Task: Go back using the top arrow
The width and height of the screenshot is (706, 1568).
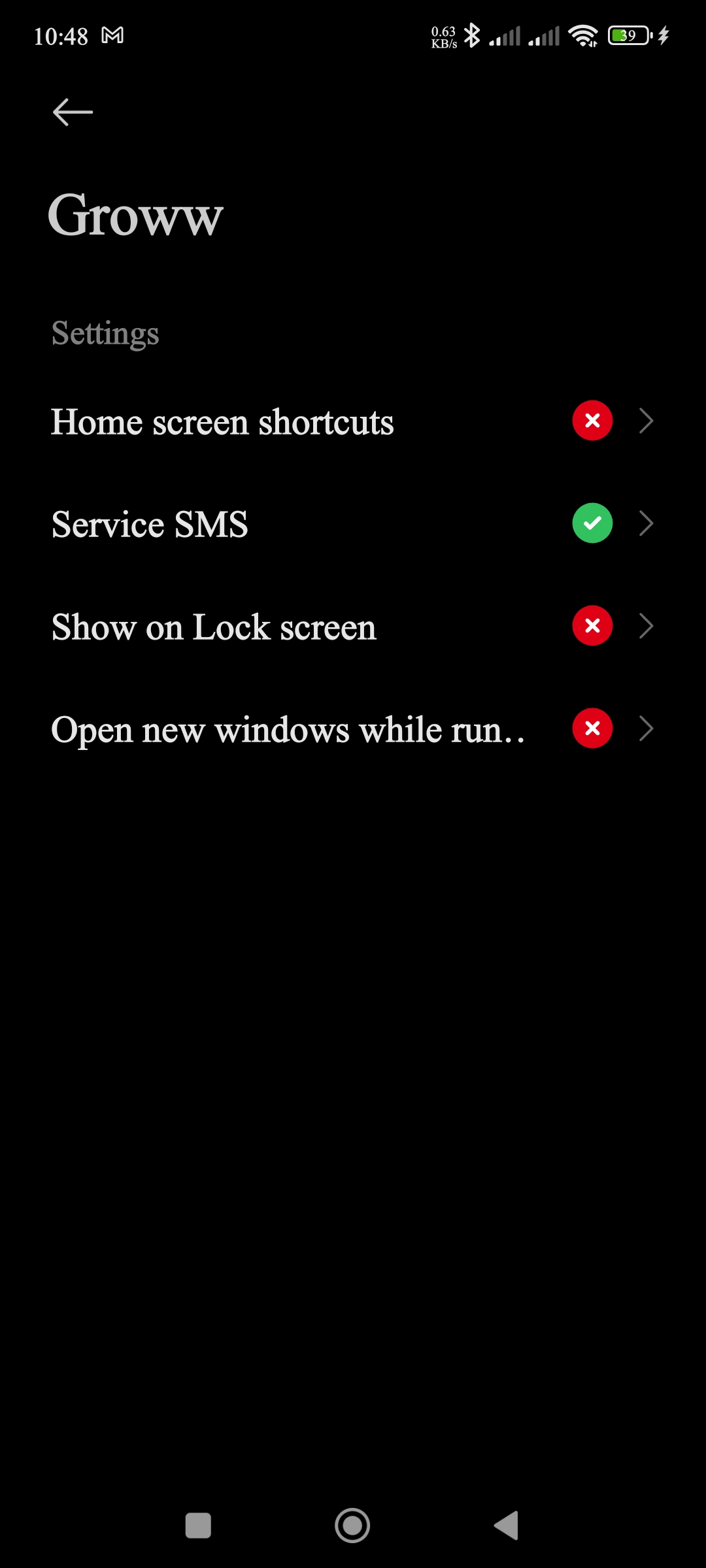Action: 73,112
